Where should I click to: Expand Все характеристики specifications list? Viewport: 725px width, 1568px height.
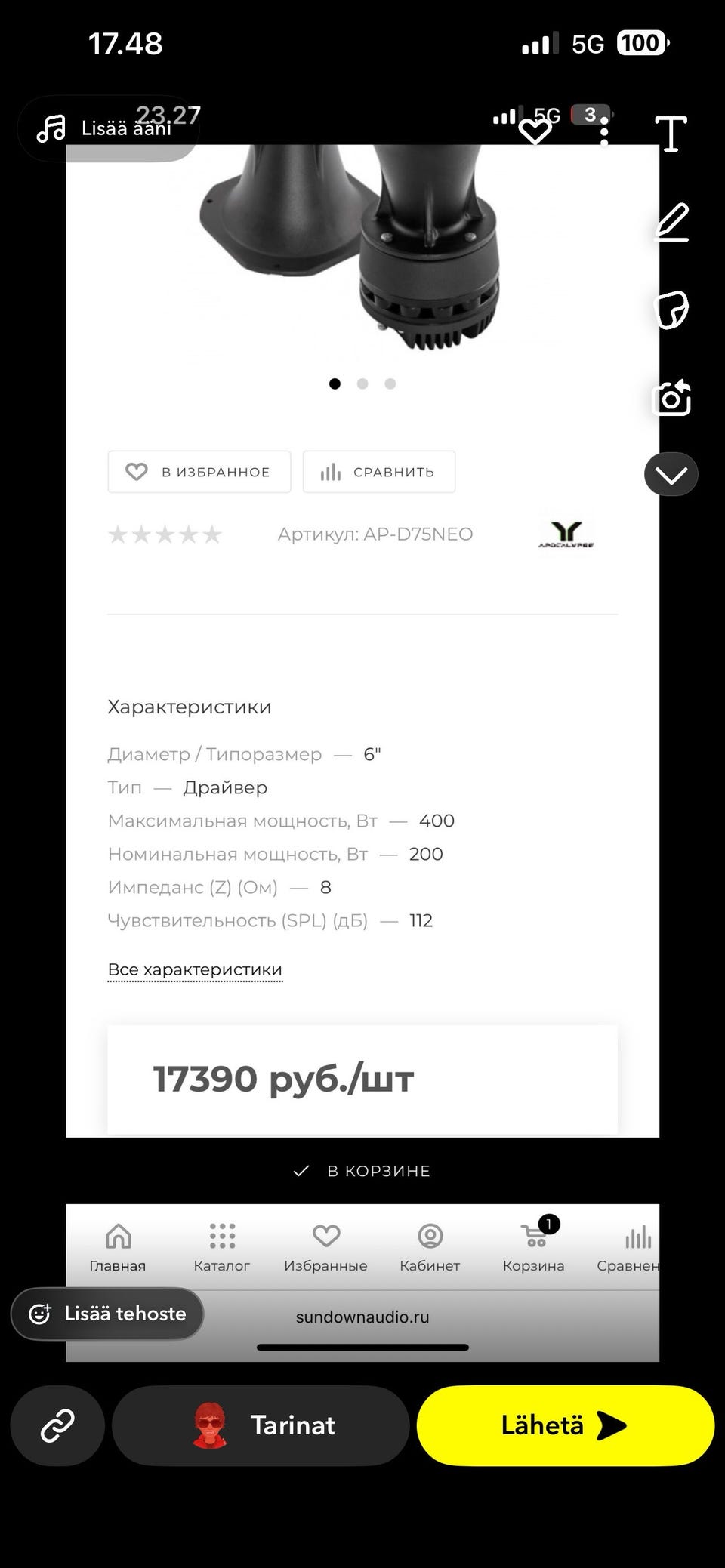click(x=194, y=969)
